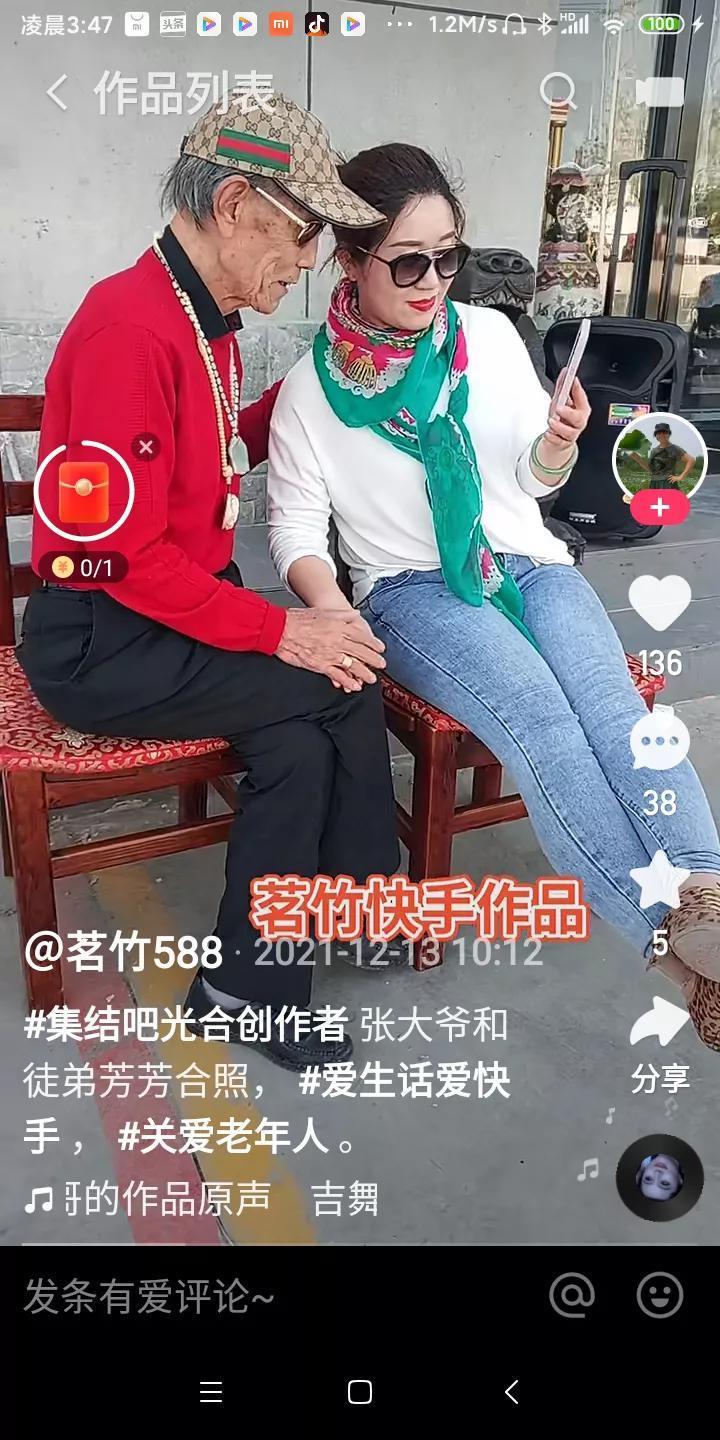Image resolution: width=720 pixels, height=1440 pixels.
Task: Dismiss the red envelope widget
Action: (146, 447)
